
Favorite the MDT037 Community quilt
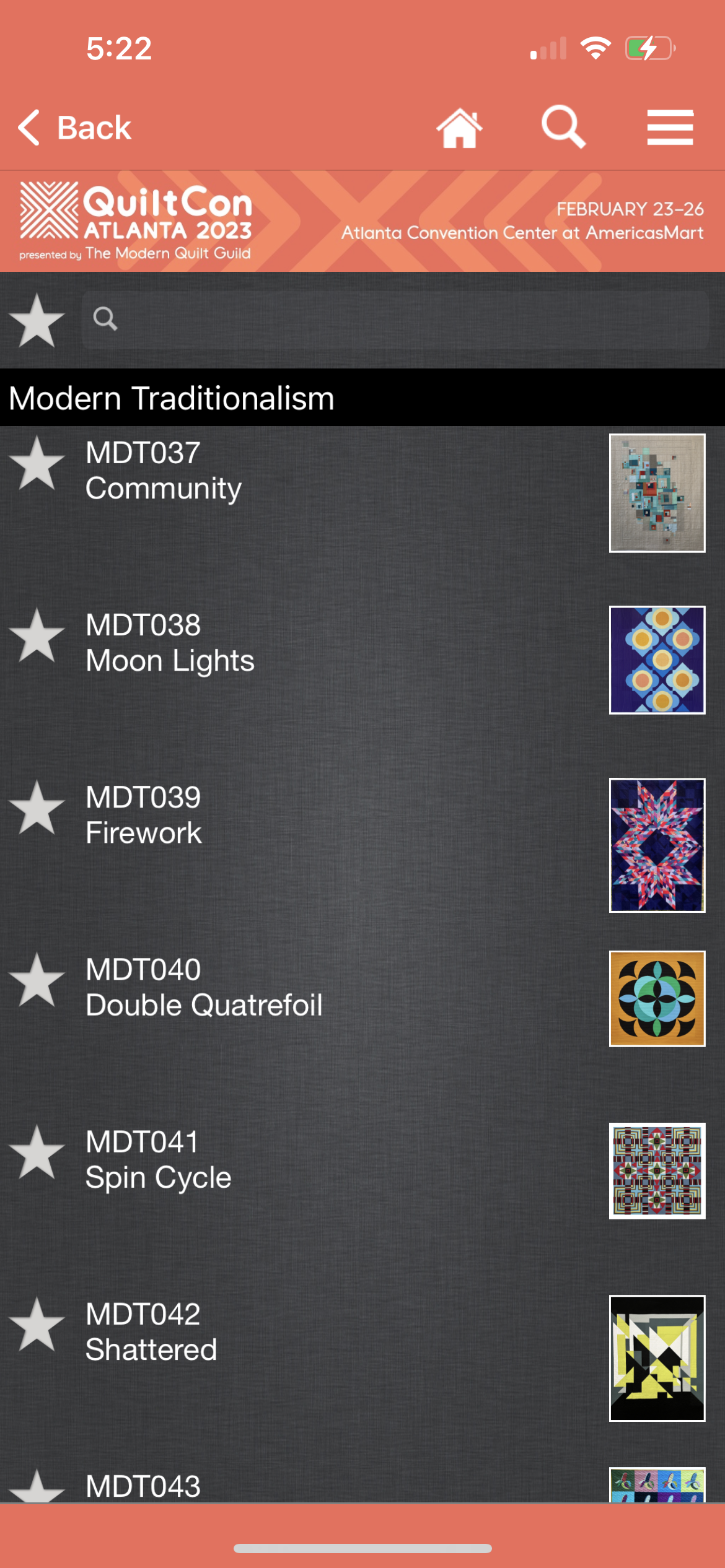pos(37,464)
